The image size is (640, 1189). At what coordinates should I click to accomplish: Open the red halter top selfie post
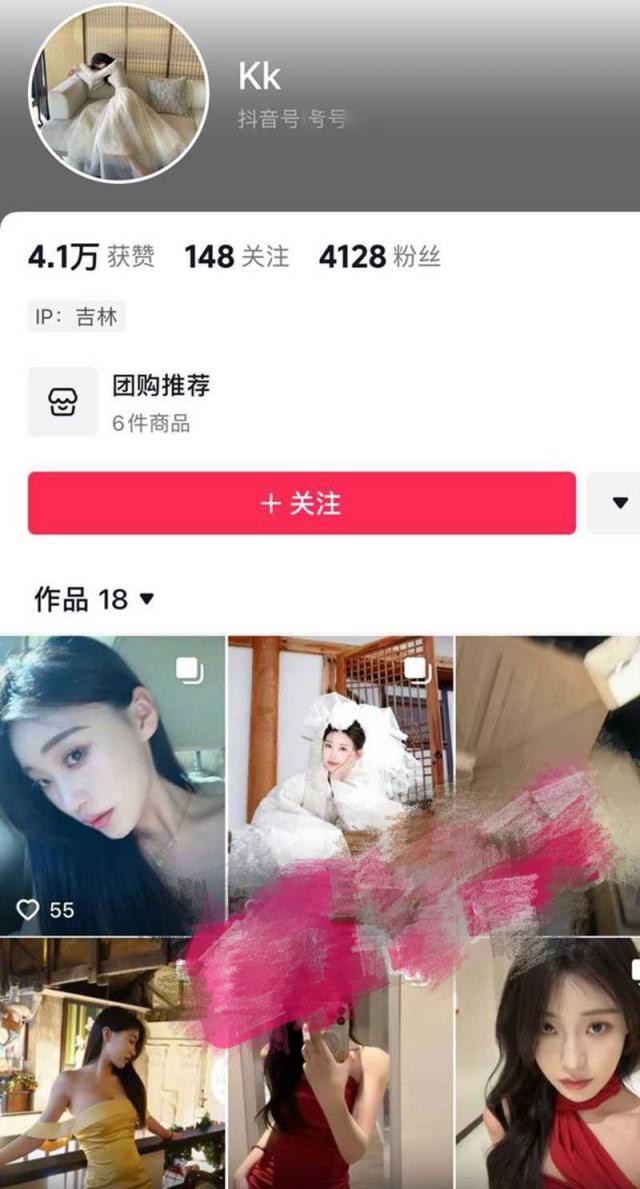[548, 1070]
